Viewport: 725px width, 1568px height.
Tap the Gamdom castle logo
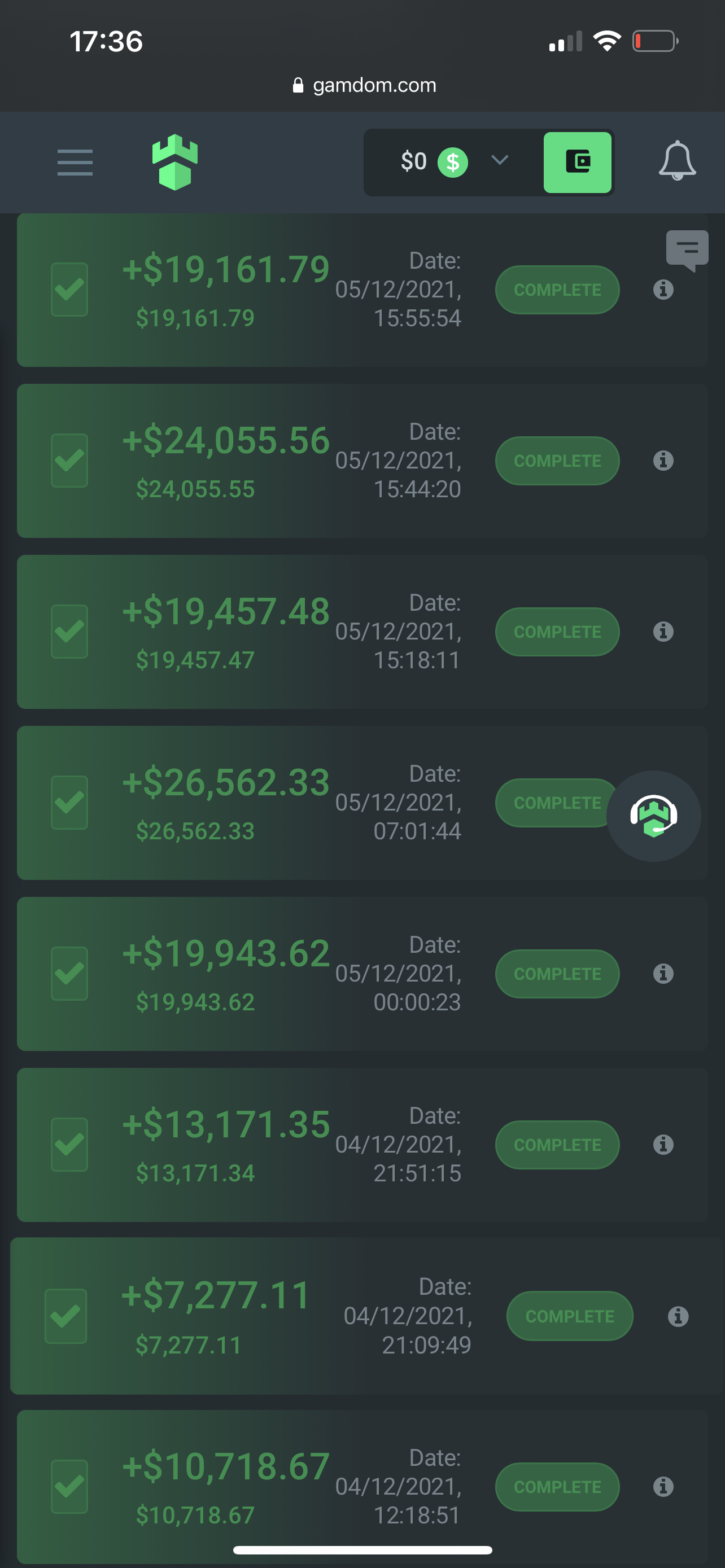tap(174, 162)
